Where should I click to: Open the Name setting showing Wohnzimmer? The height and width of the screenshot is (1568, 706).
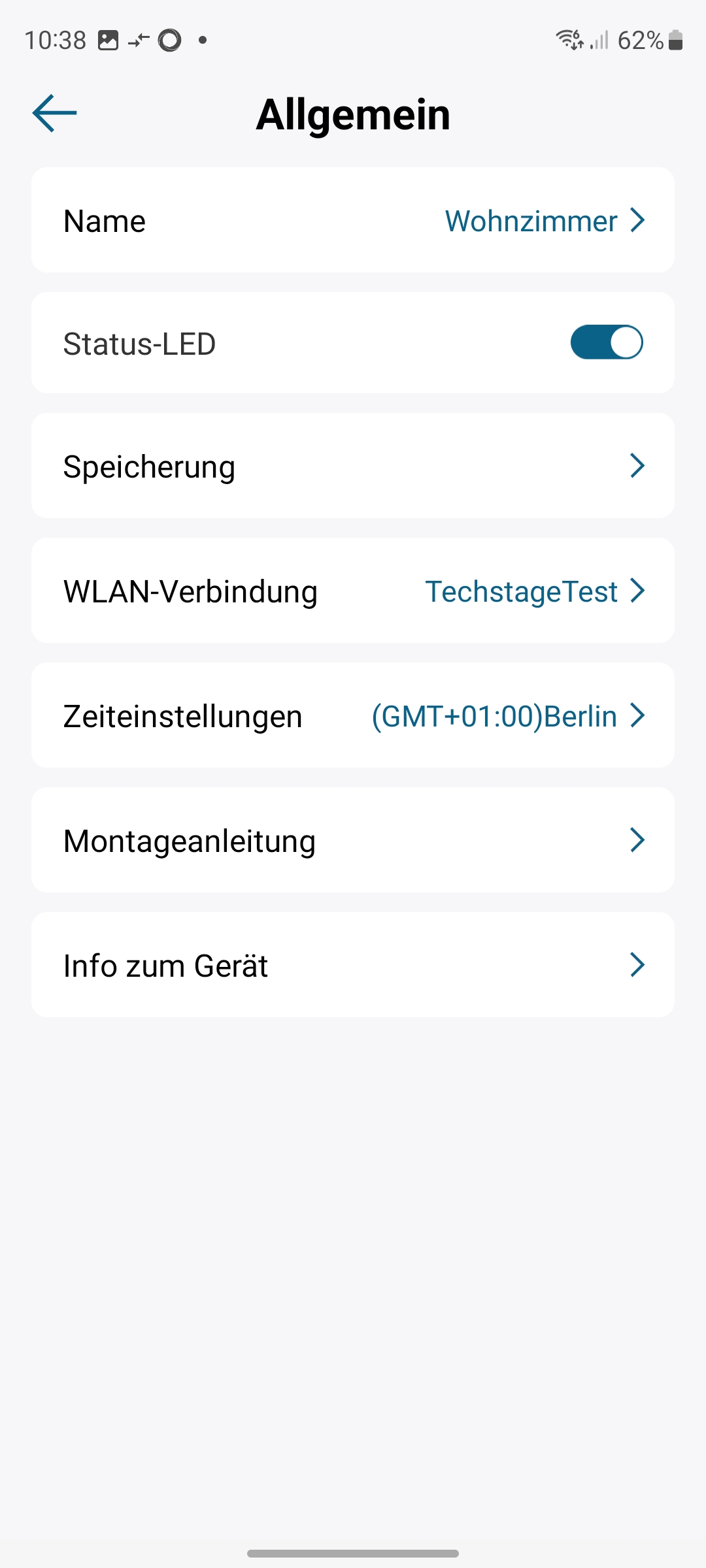pos(353,220)
